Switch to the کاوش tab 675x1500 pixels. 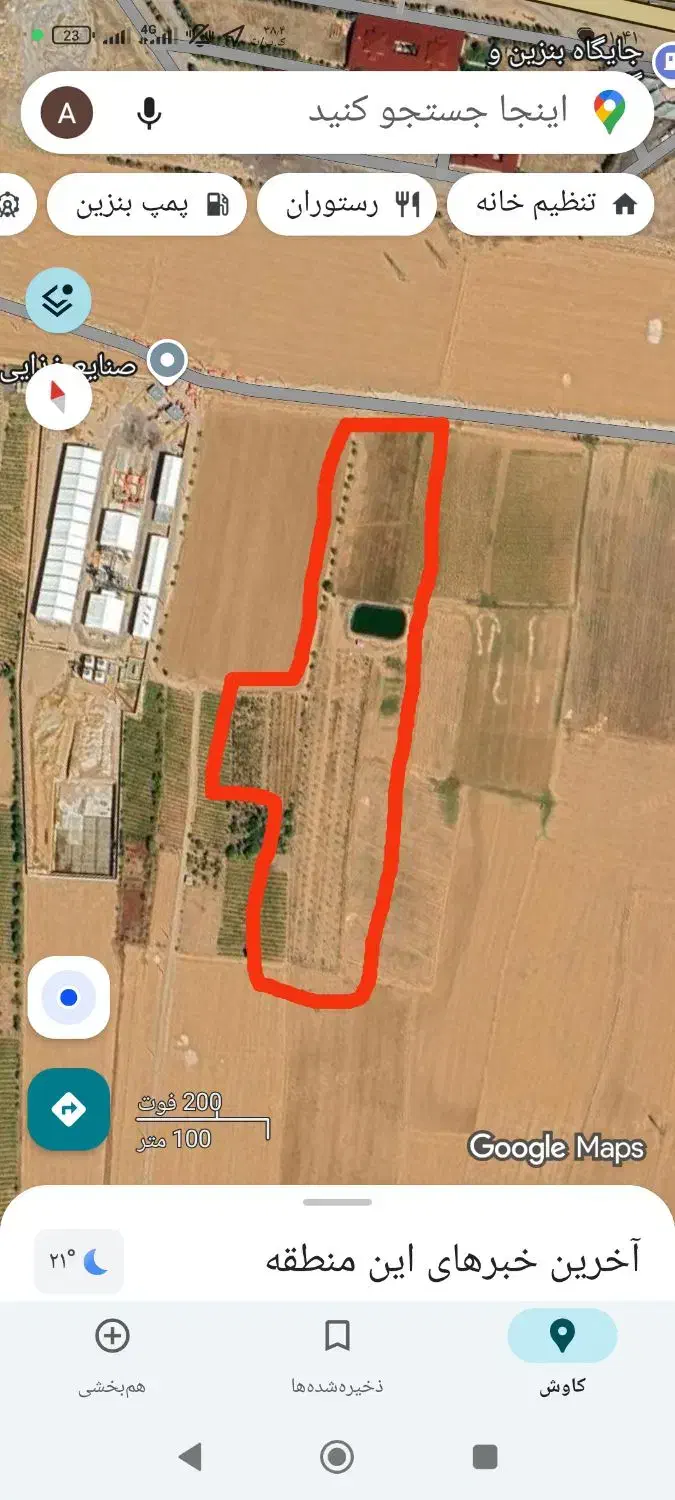[562, 1353]
